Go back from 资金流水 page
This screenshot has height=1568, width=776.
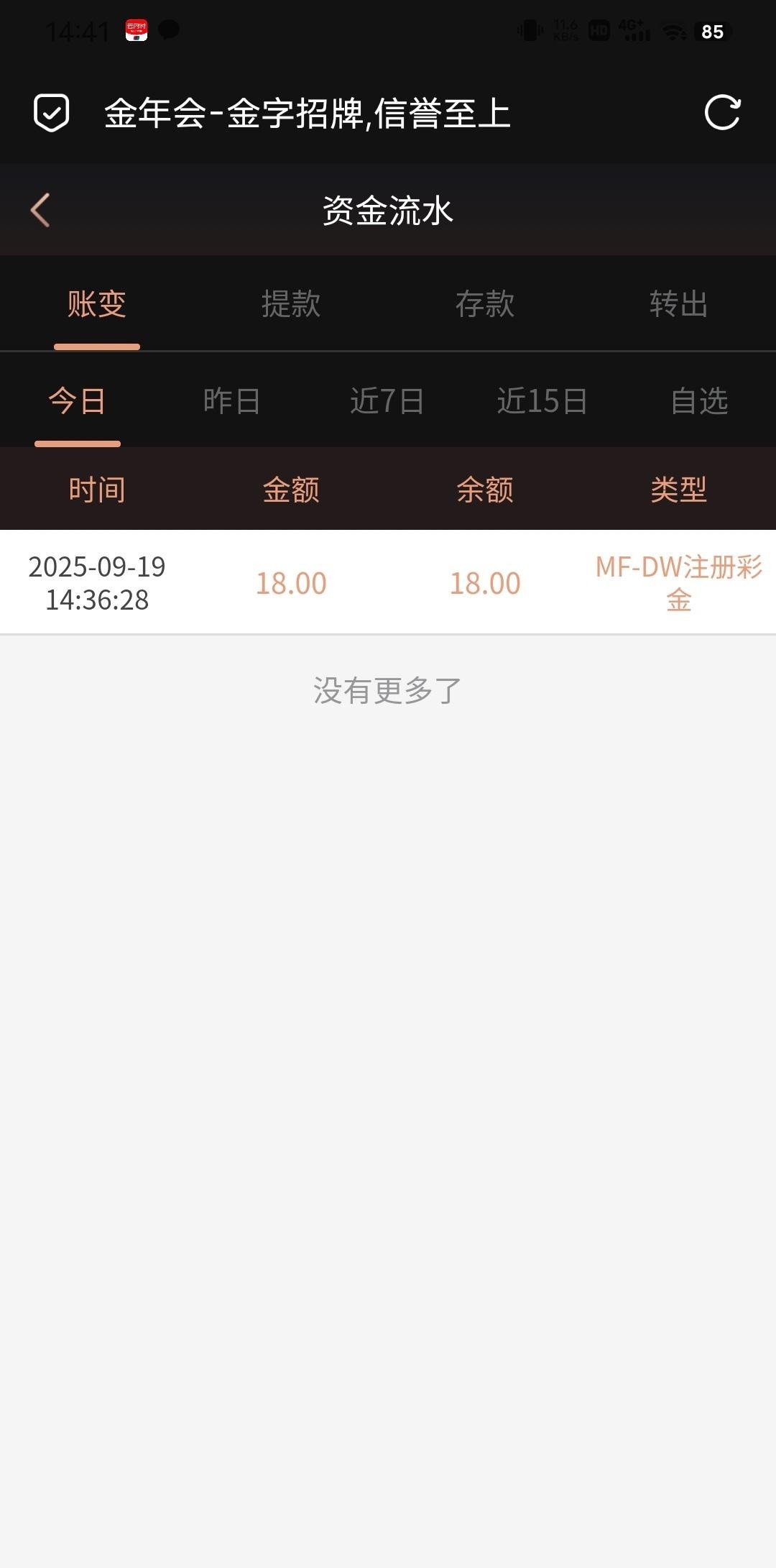point(41,210)
